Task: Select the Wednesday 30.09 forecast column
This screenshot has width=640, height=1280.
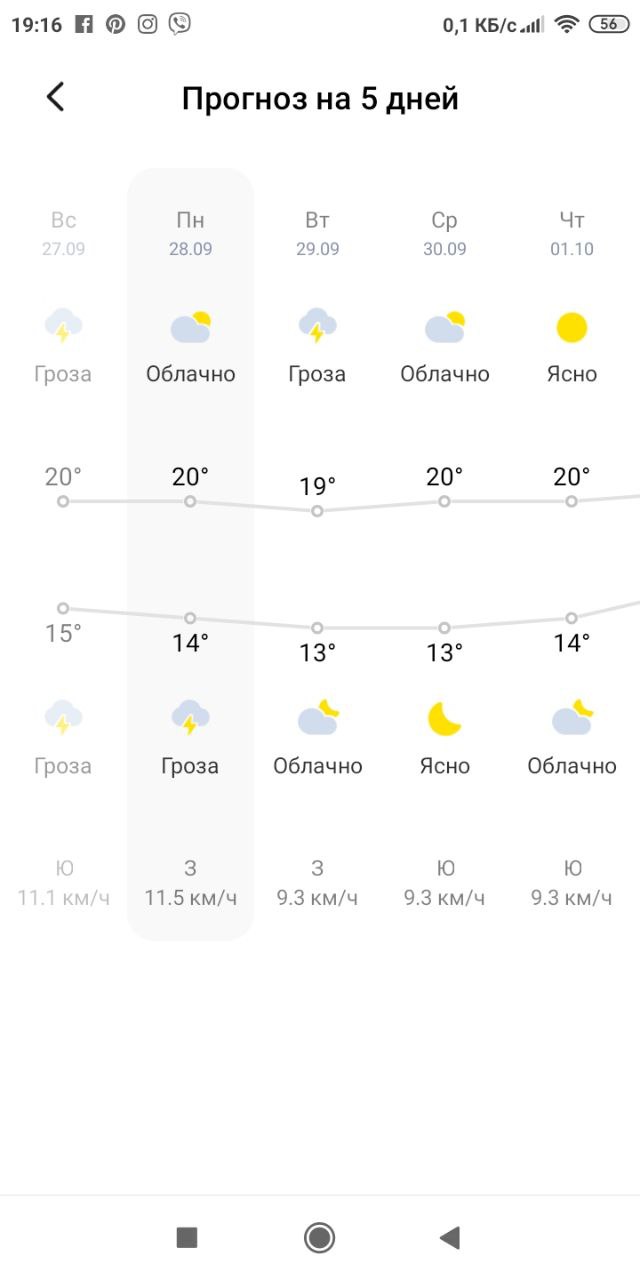Action: 444,555
